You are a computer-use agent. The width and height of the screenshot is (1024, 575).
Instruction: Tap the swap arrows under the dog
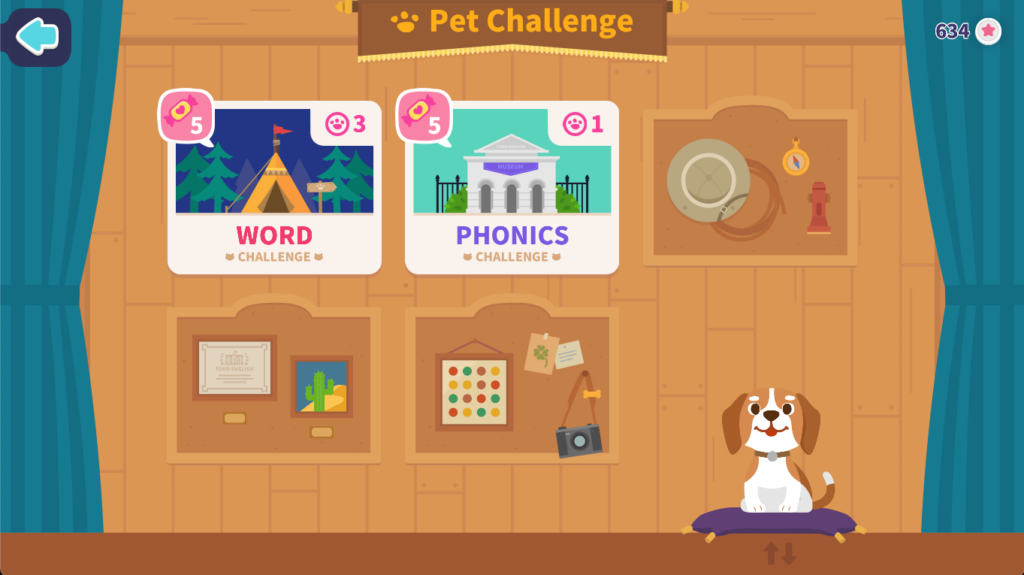(779, 553)
